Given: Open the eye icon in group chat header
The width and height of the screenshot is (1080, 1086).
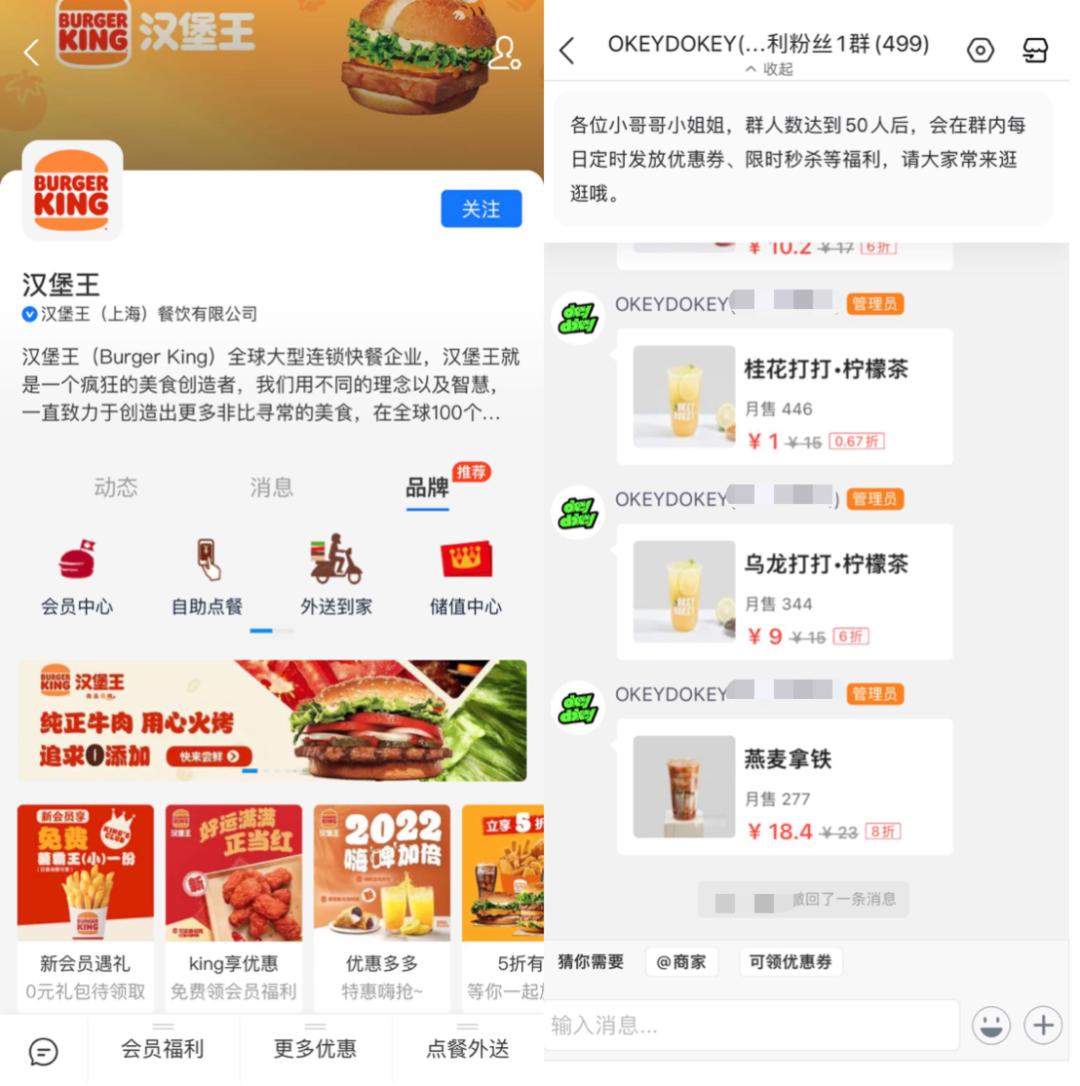Looking at the screenshot, I should point(982,48).
